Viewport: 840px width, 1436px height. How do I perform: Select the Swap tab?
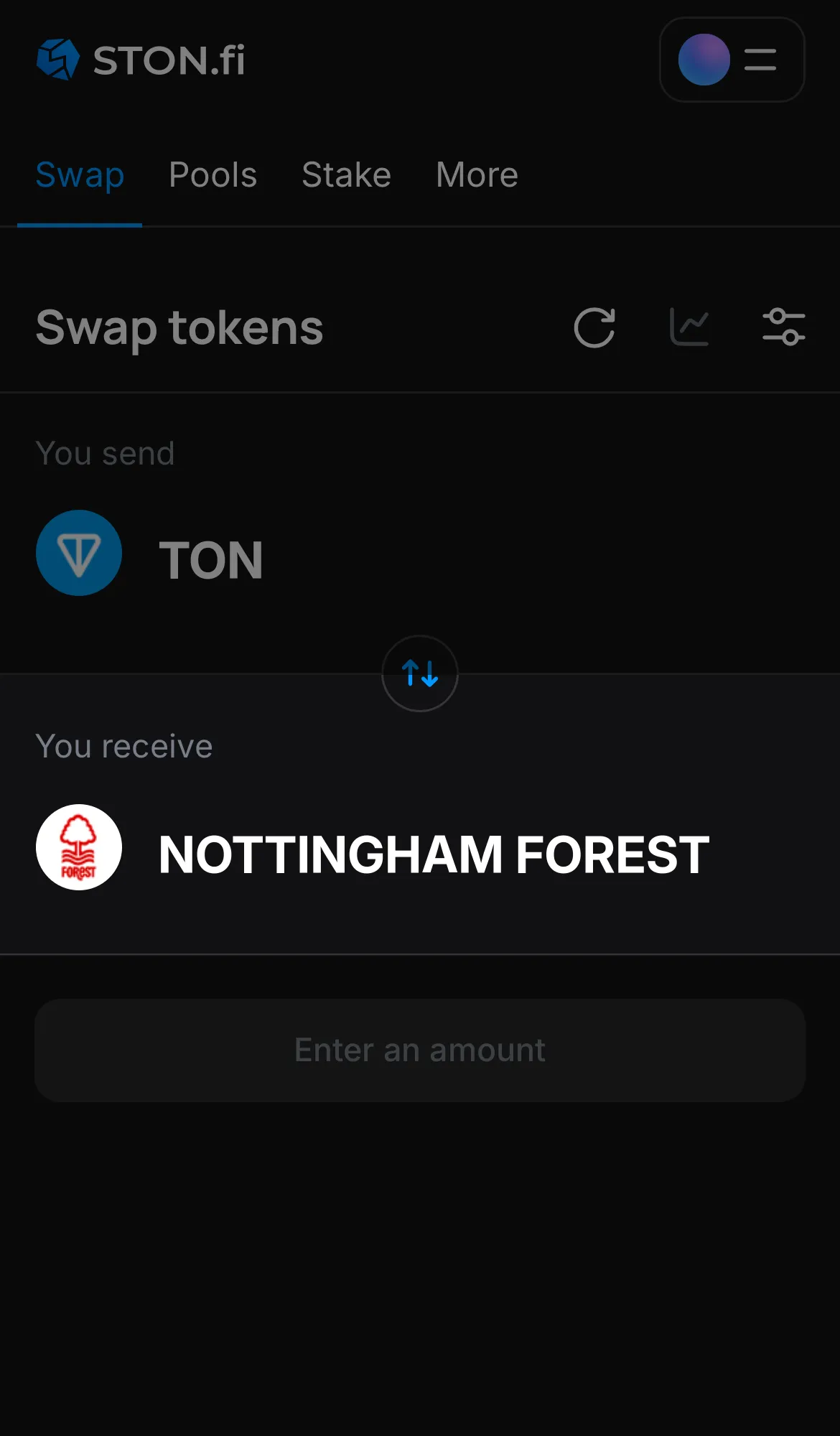click(80, 174)
